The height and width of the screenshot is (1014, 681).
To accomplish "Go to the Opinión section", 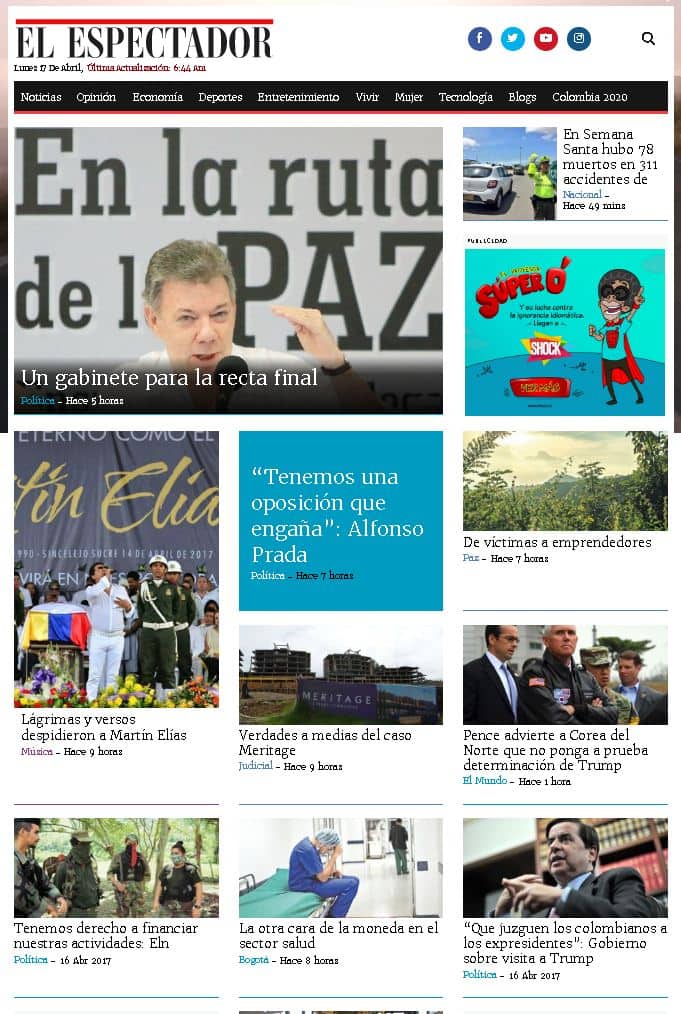I will (x=96, y=97).
